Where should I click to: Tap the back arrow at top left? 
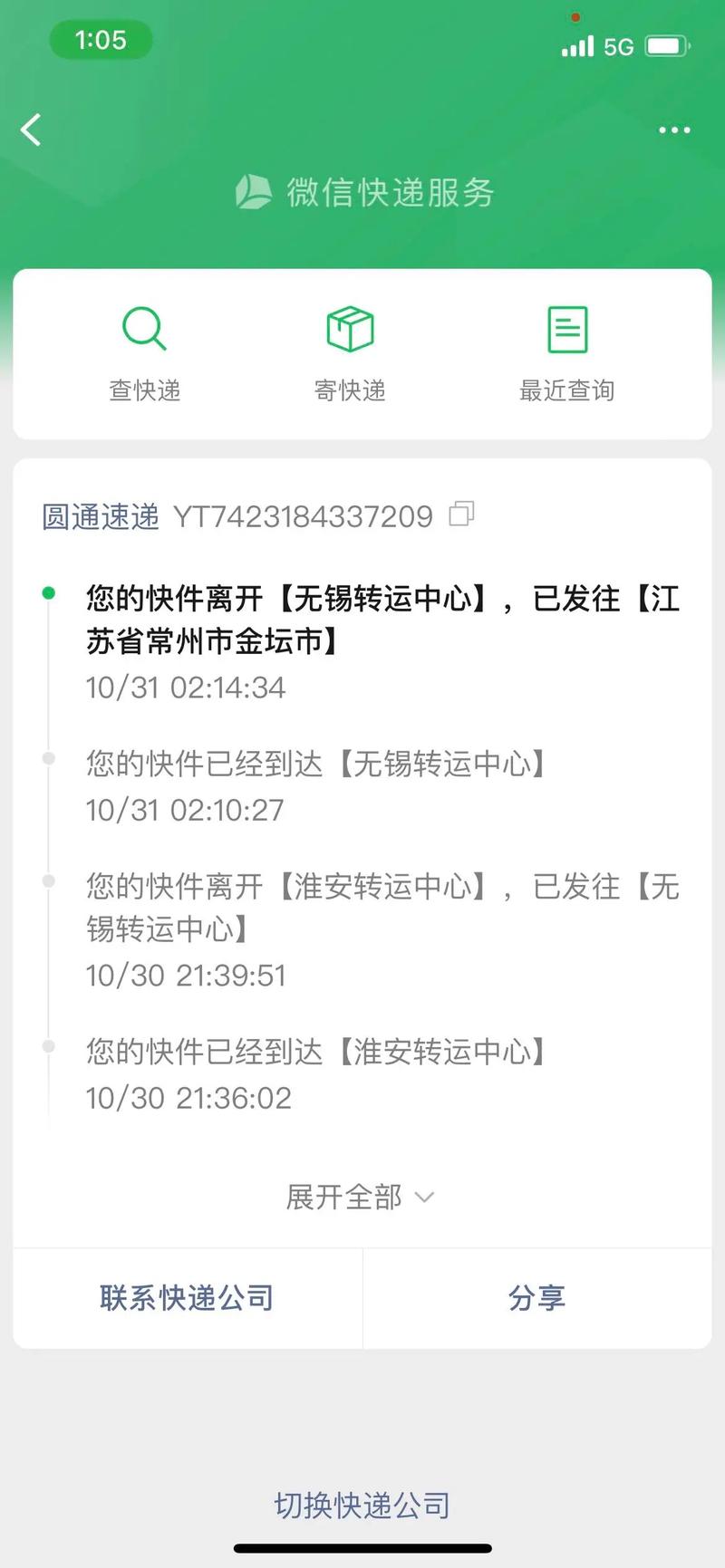31,130
